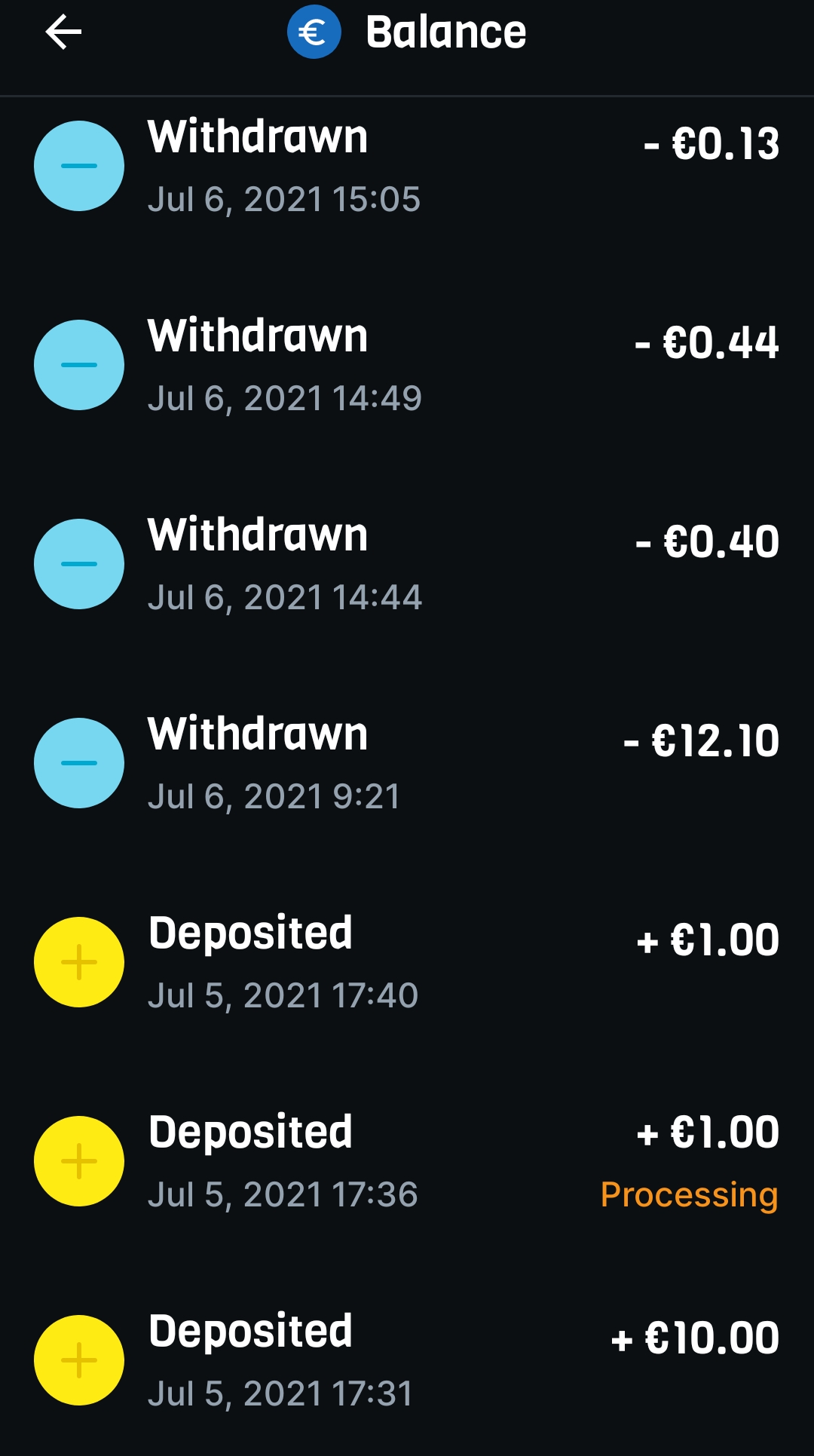Open the €0.13 withdrawal at 15:05
This screenshot has width=814, height=1456.
(407, 166)
